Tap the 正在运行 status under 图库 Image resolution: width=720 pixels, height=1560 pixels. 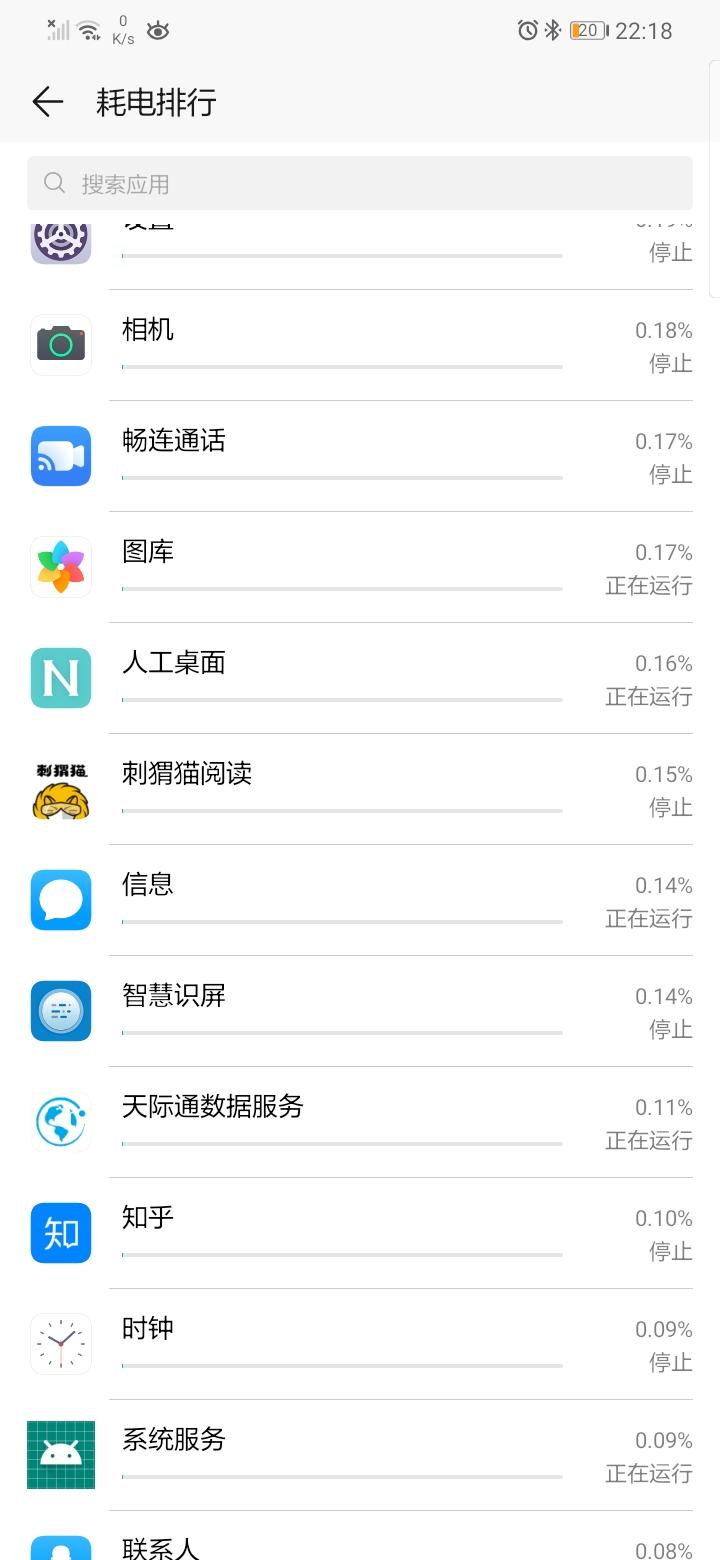pos(648,586)
